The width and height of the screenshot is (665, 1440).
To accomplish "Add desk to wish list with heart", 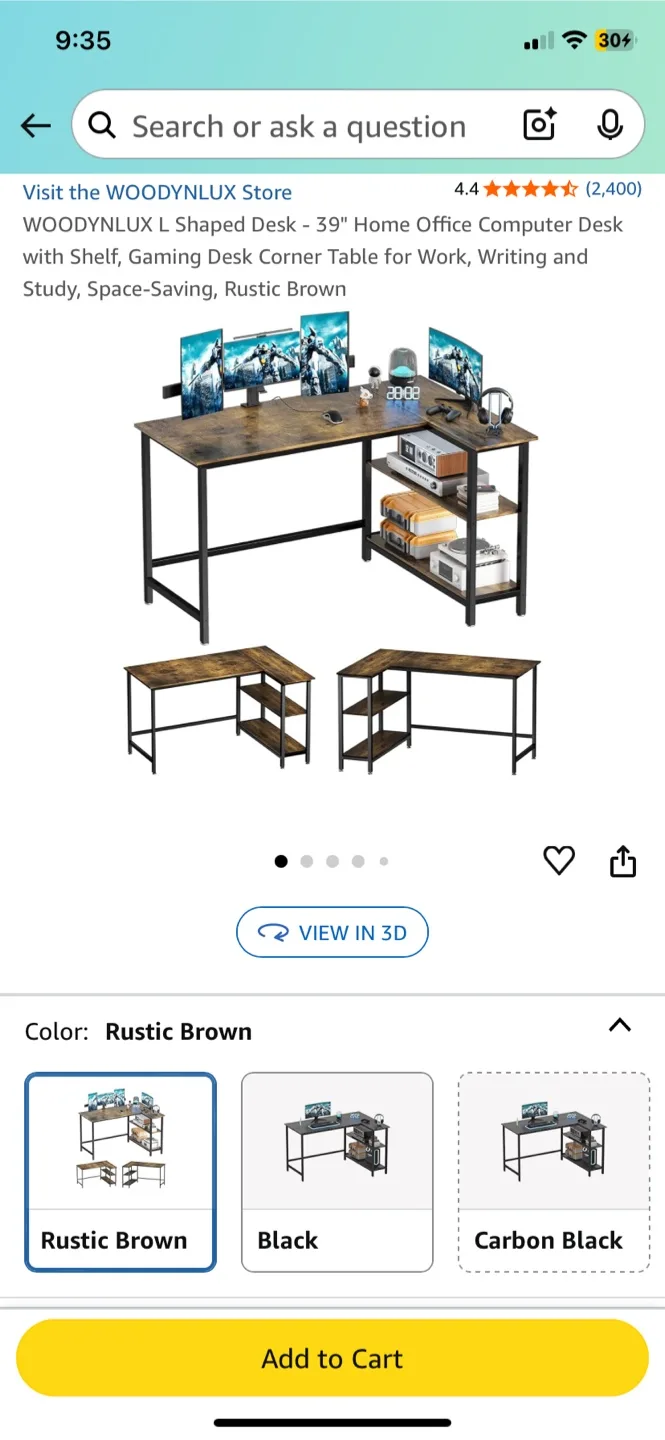I will 558,861.
